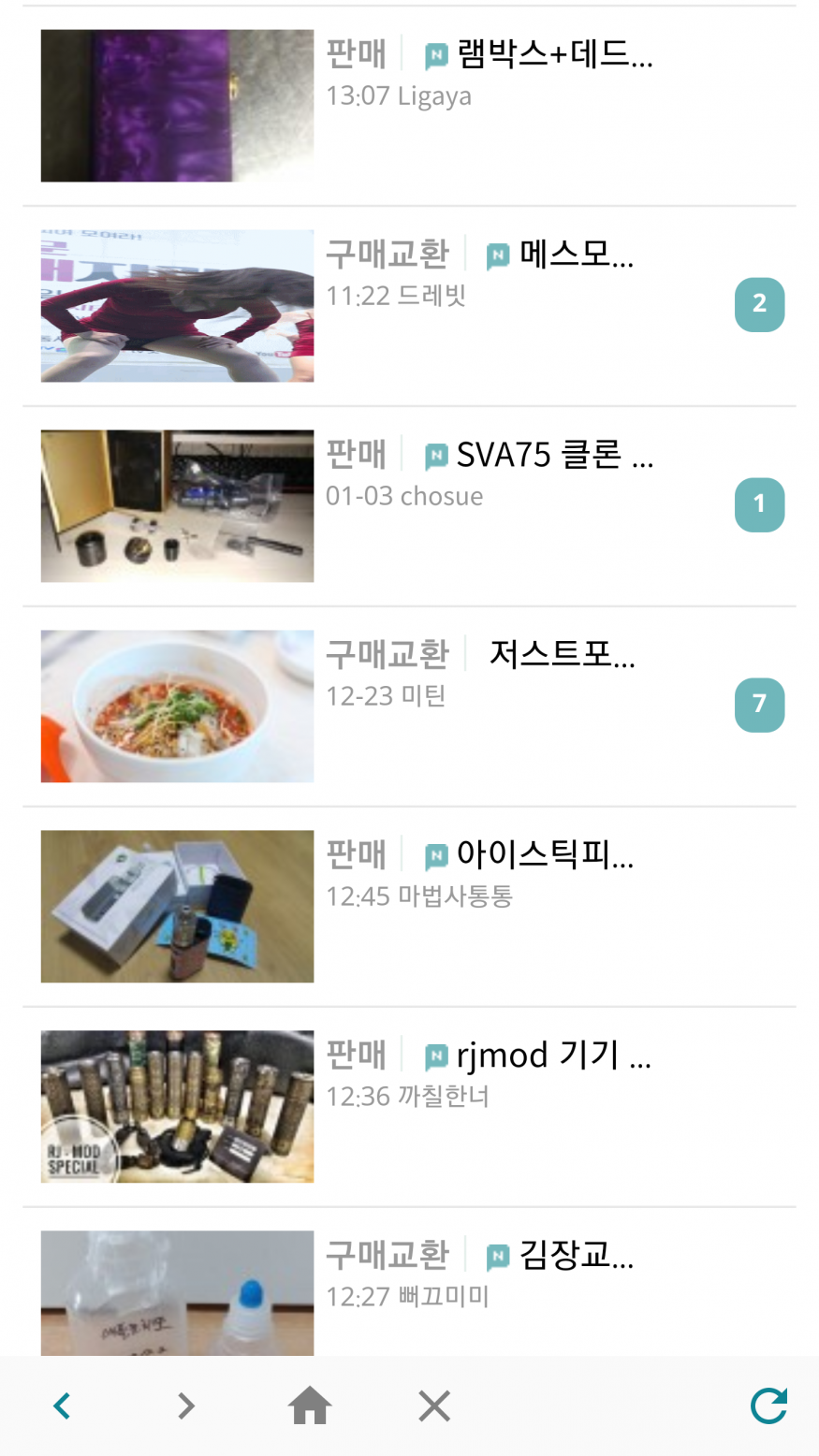Open the home page icon
Viewport: 819px width, 1456px height.
pos(310,1405)
